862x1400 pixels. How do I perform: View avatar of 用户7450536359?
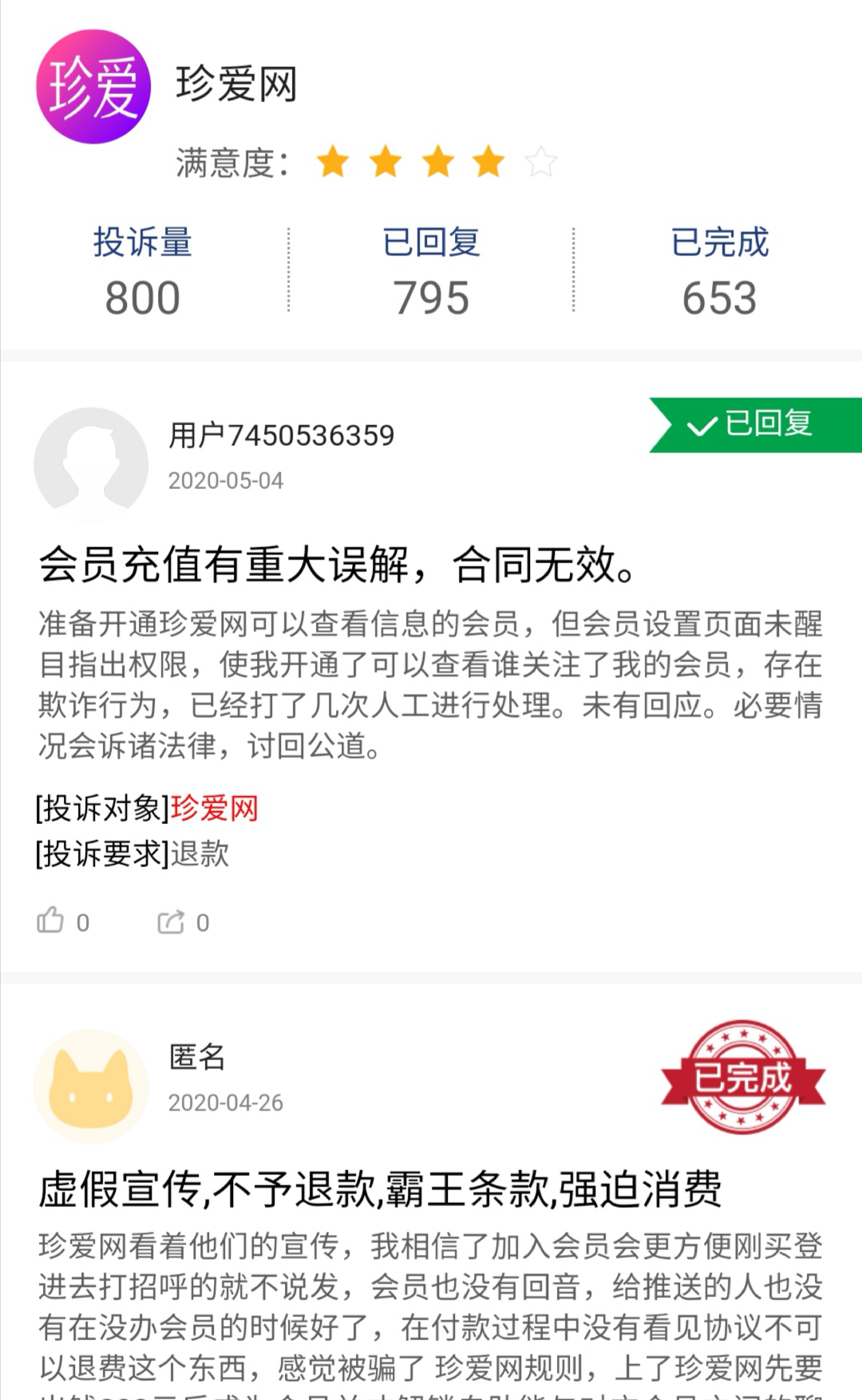91,463
